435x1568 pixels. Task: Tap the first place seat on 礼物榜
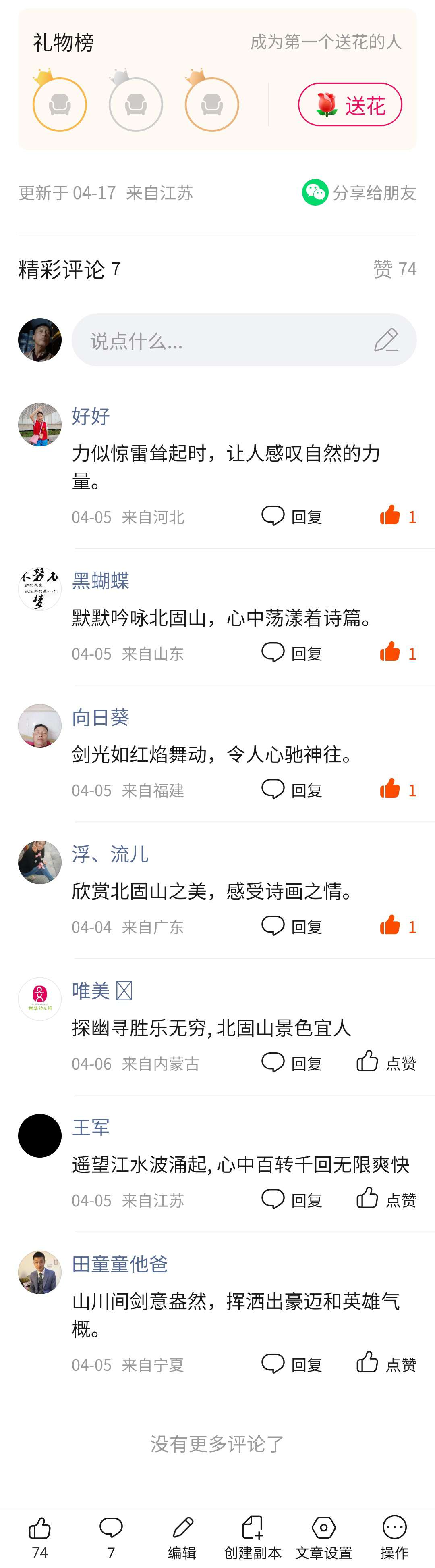click(59, 105)
